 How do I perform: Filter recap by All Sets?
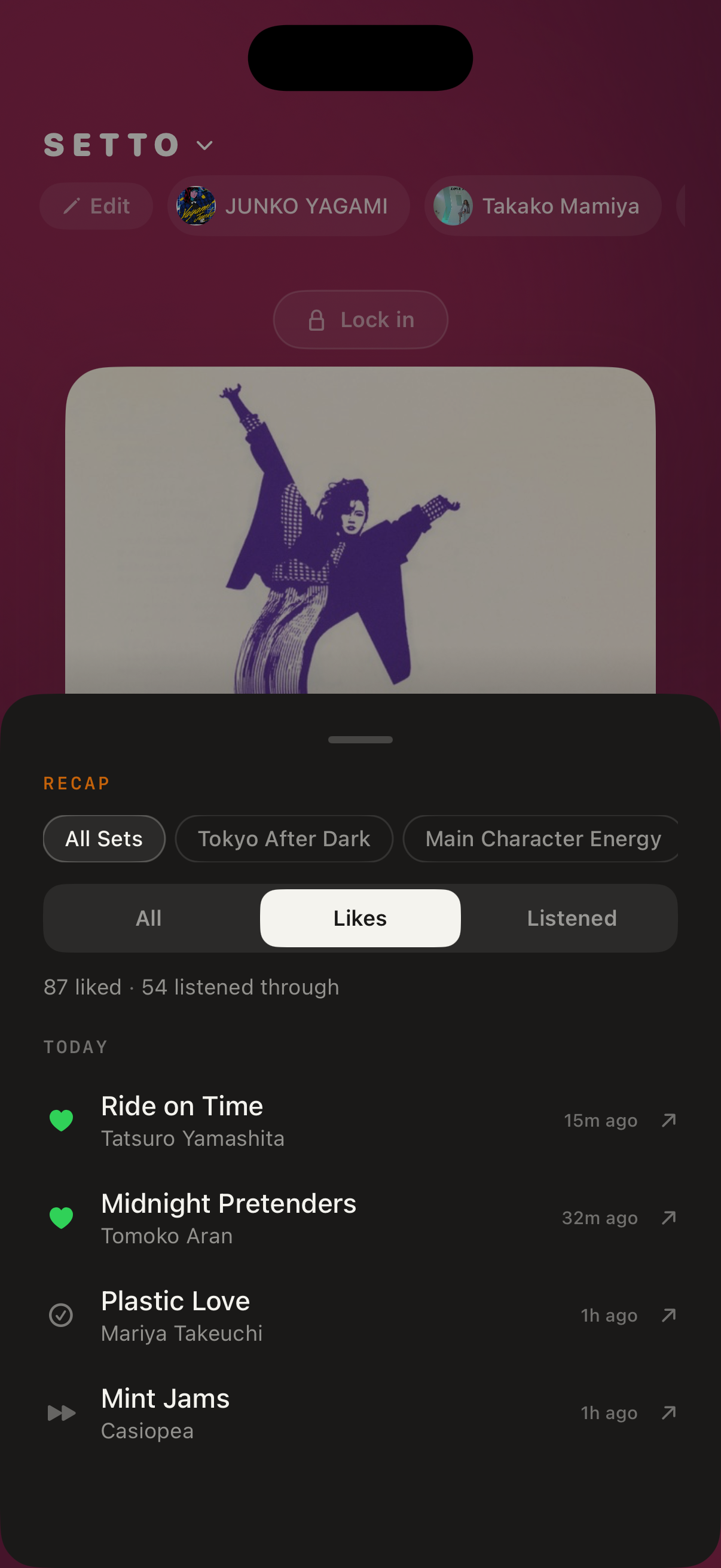click(104, 839)
